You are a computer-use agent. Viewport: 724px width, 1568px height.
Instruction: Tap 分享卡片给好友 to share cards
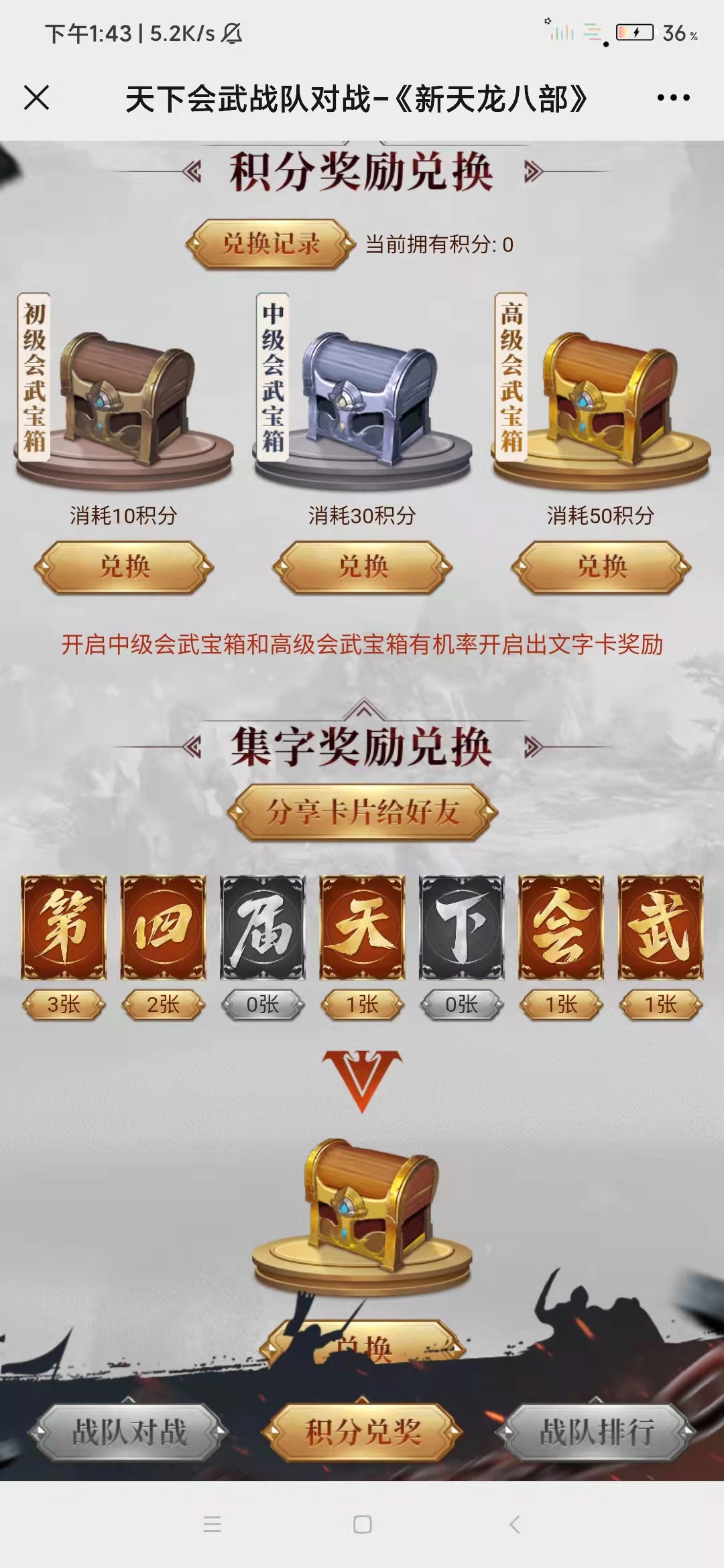tap(363, 813)
